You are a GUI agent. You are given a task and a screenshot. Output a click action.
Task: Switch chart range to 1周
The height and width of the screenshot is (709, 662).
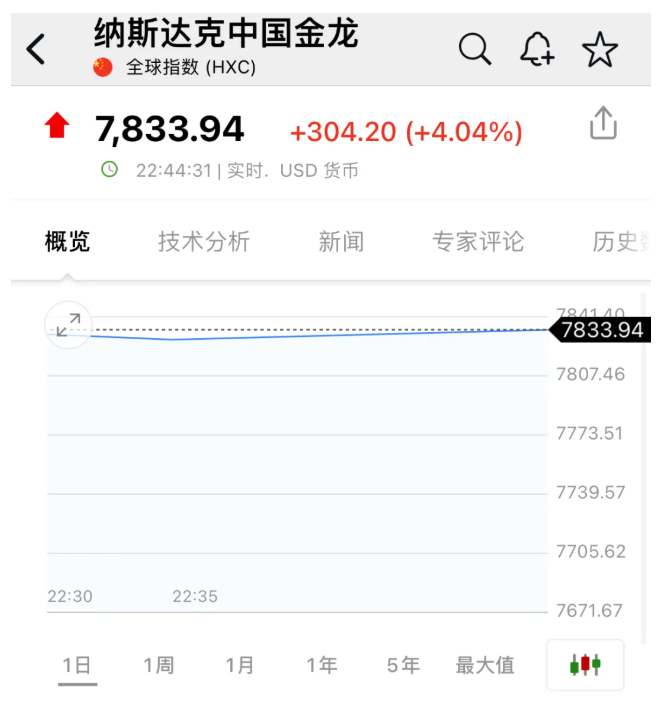pyautogui.click(x=159, y=665)
